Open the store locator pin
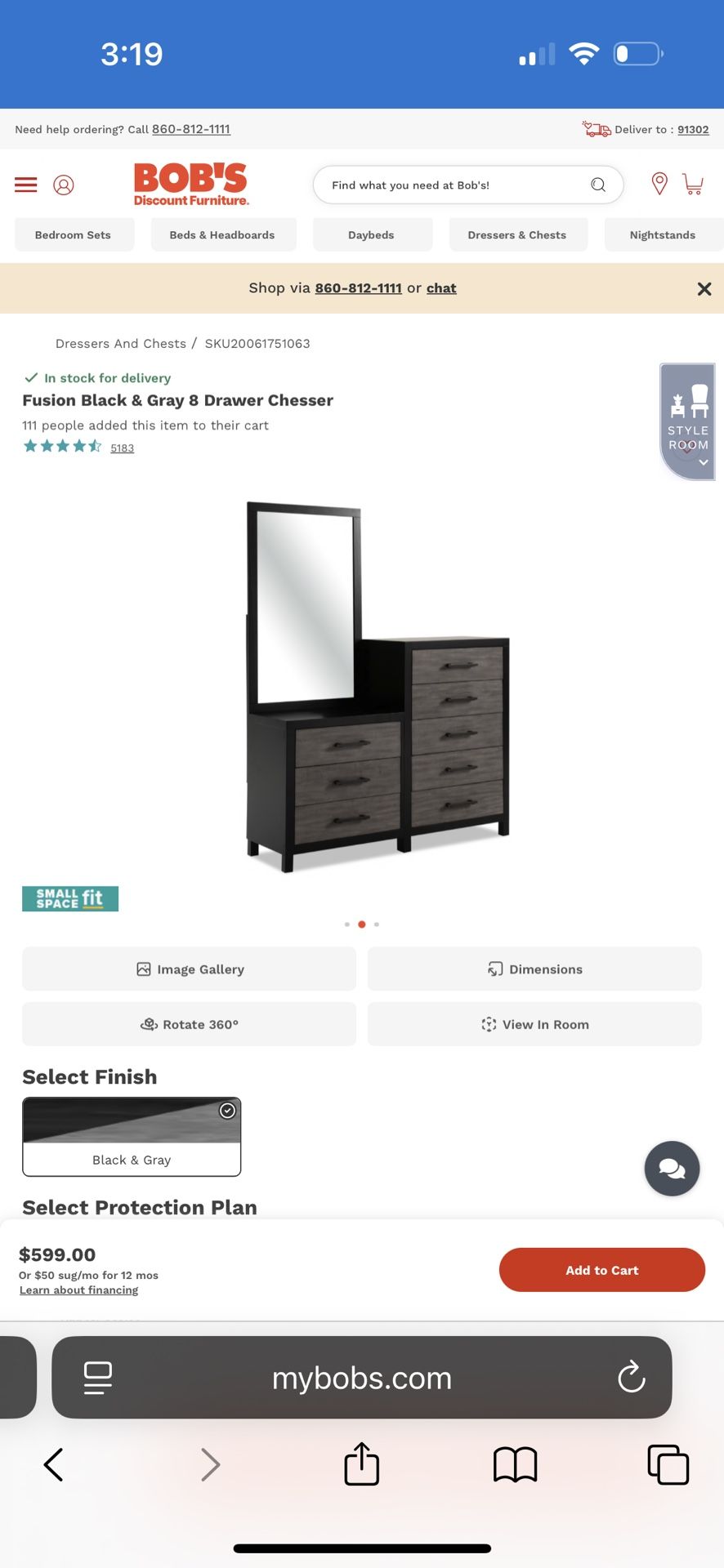 pyautogui.click(x=659, y=184)
